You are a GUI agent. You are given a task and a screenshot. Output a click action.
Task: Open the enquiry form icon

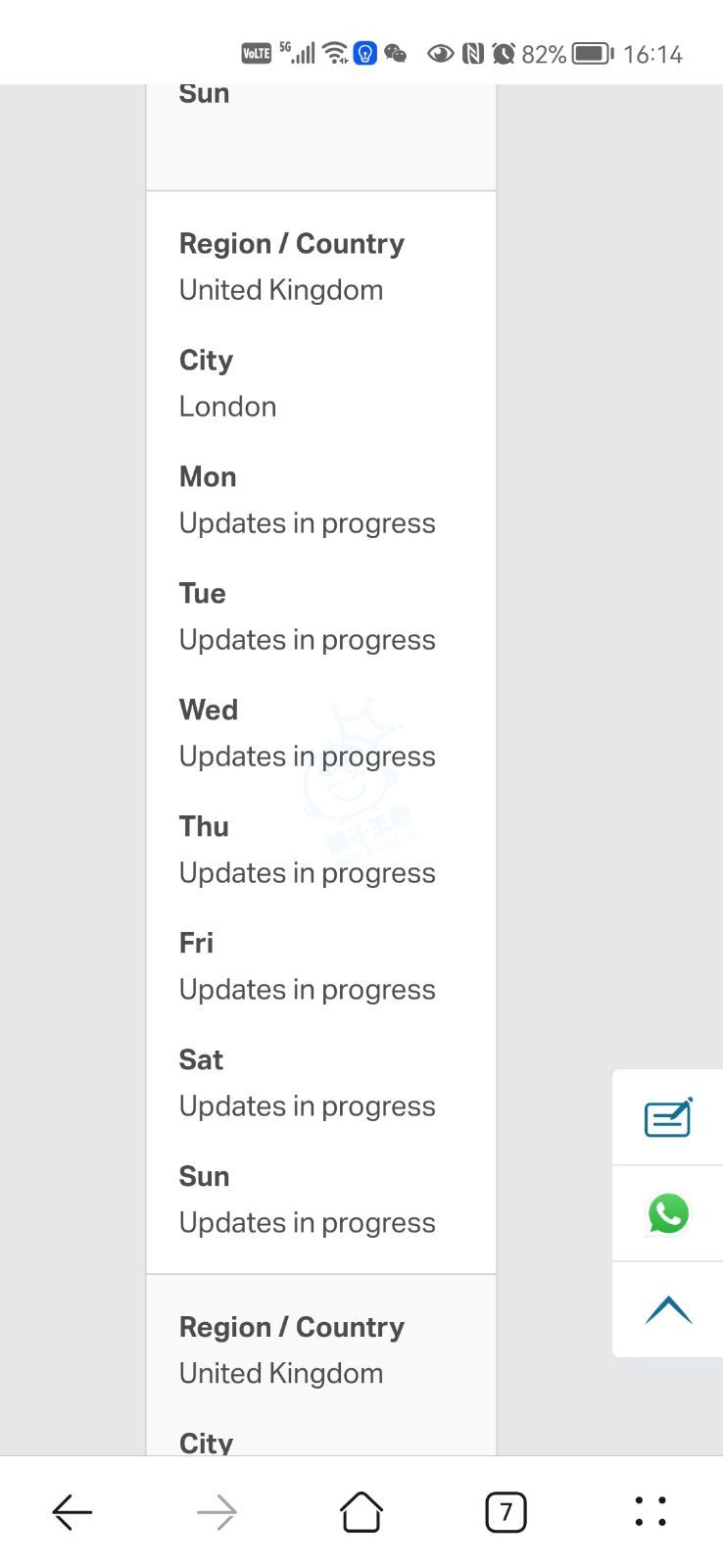coord(668,1117)
